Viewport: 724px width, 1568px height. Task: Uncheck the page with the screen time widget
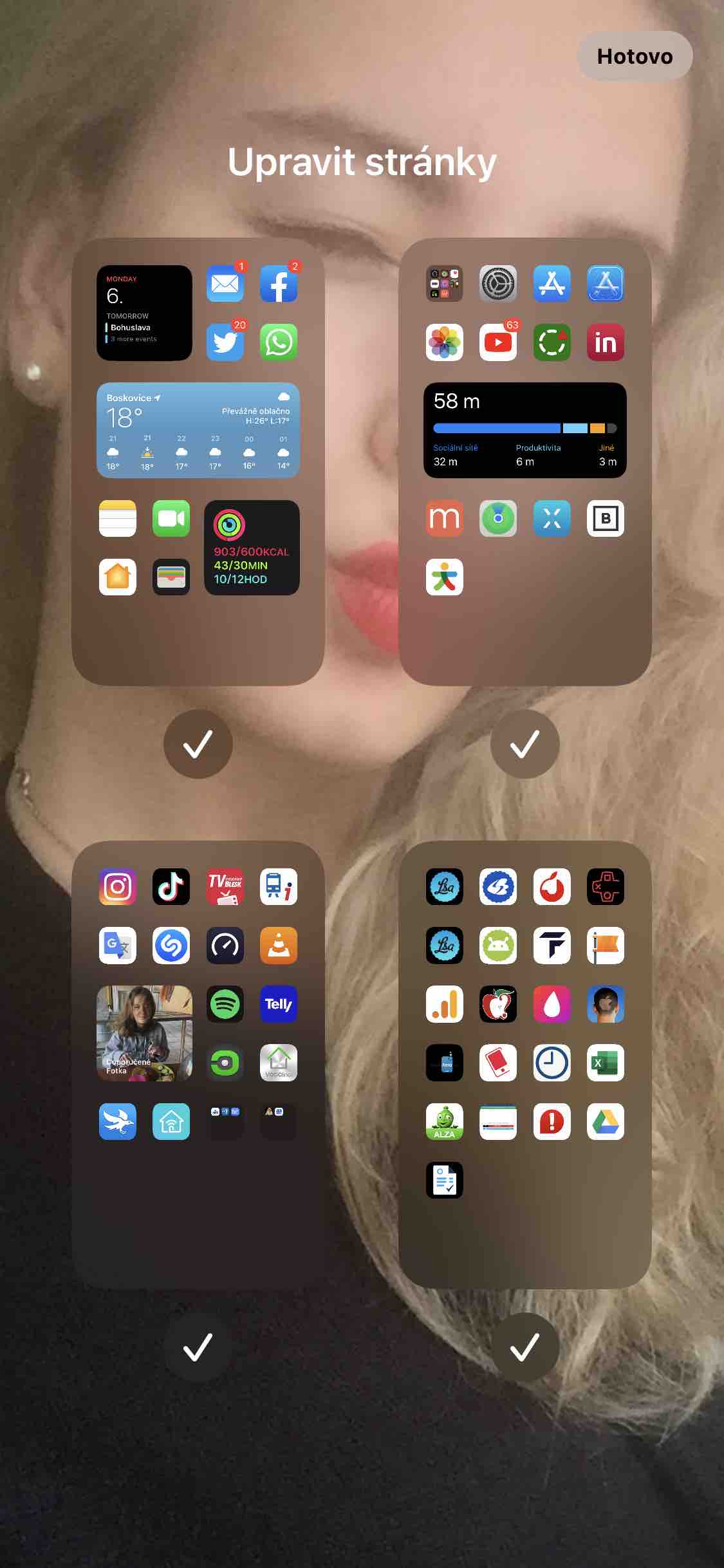pyautogui.click(x=524, y=744)
